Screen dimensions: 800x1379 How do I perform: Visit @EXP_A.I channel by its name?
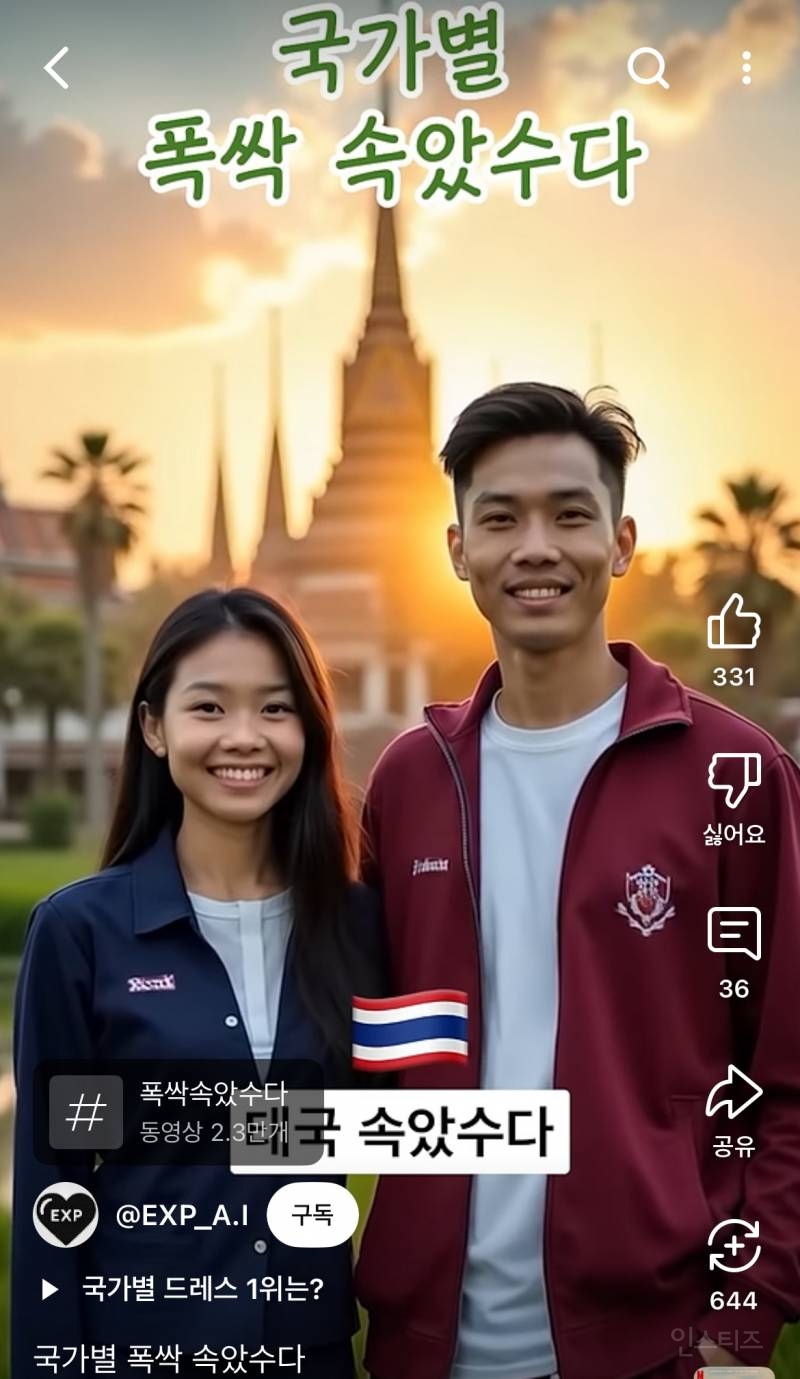pos(182,1215)
